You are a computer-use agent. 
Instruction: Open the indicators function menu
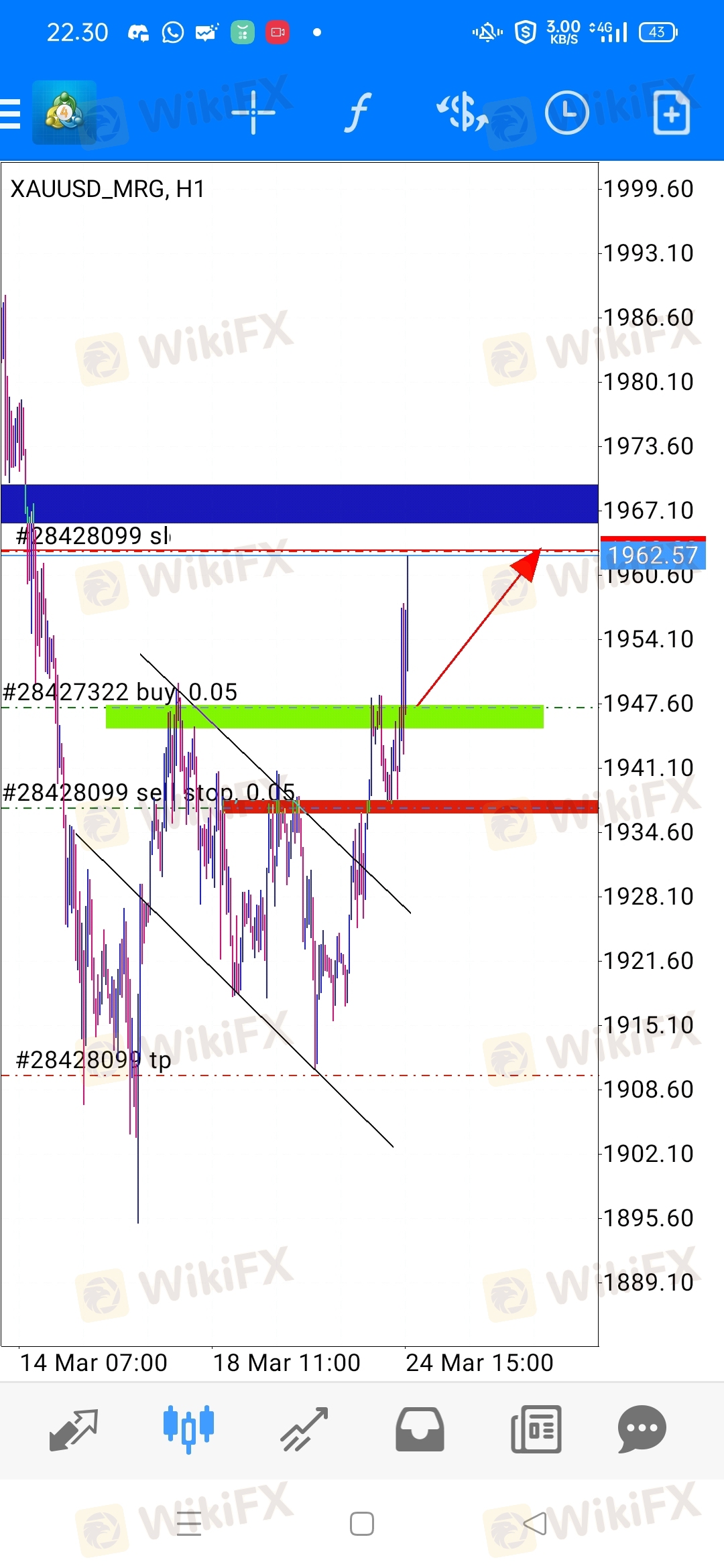click(358, 113)
